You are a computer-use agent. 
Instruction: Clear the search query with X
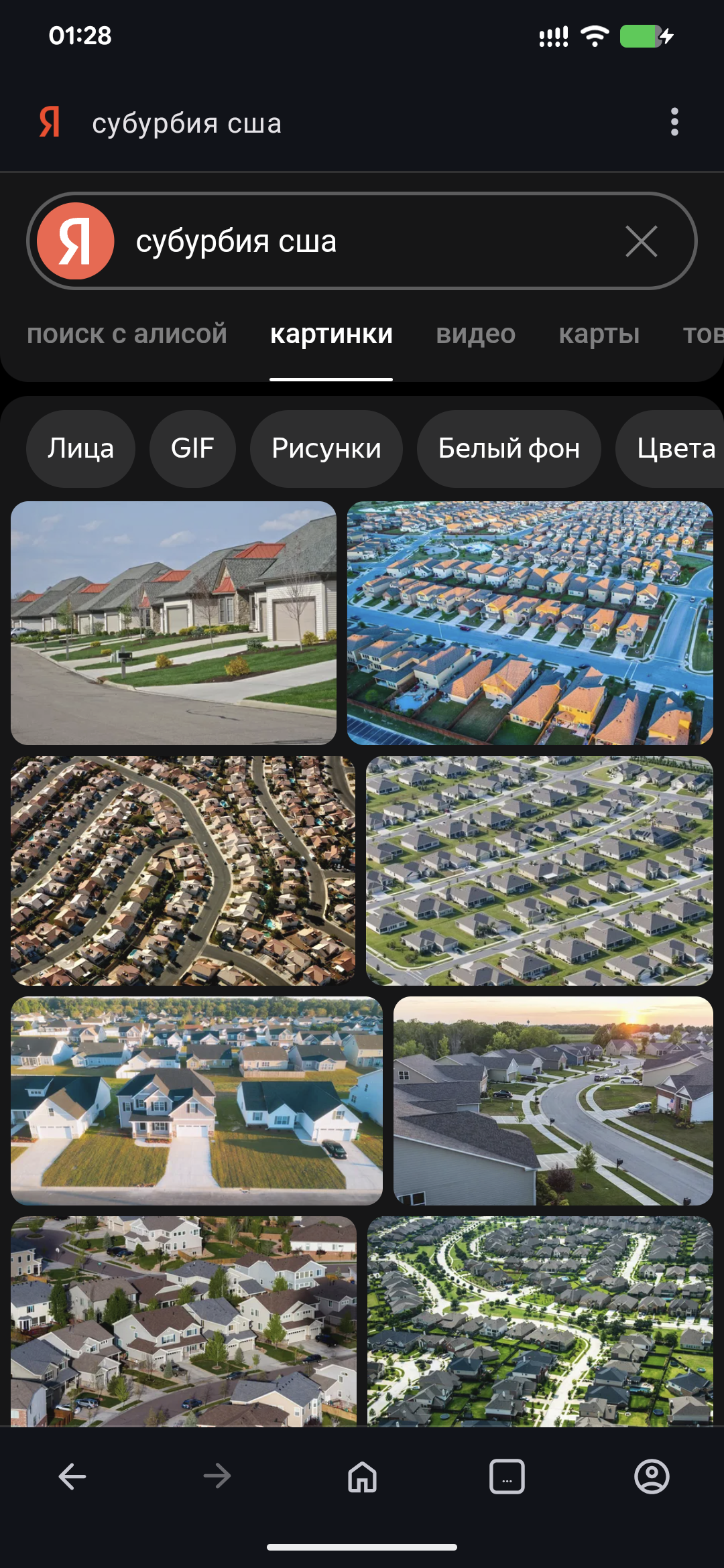click(x=641, y=241)
